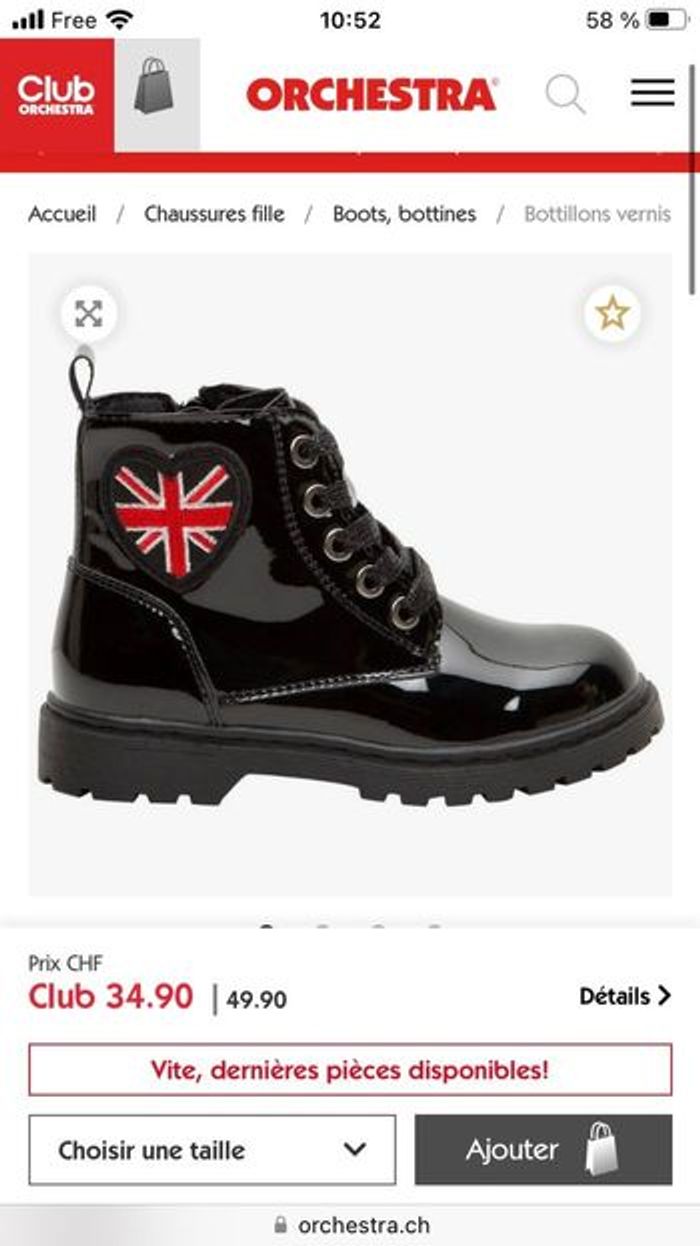The image size is (700, 1246).
Task: Expand product image to fullscreen
Action: point(89,314)
